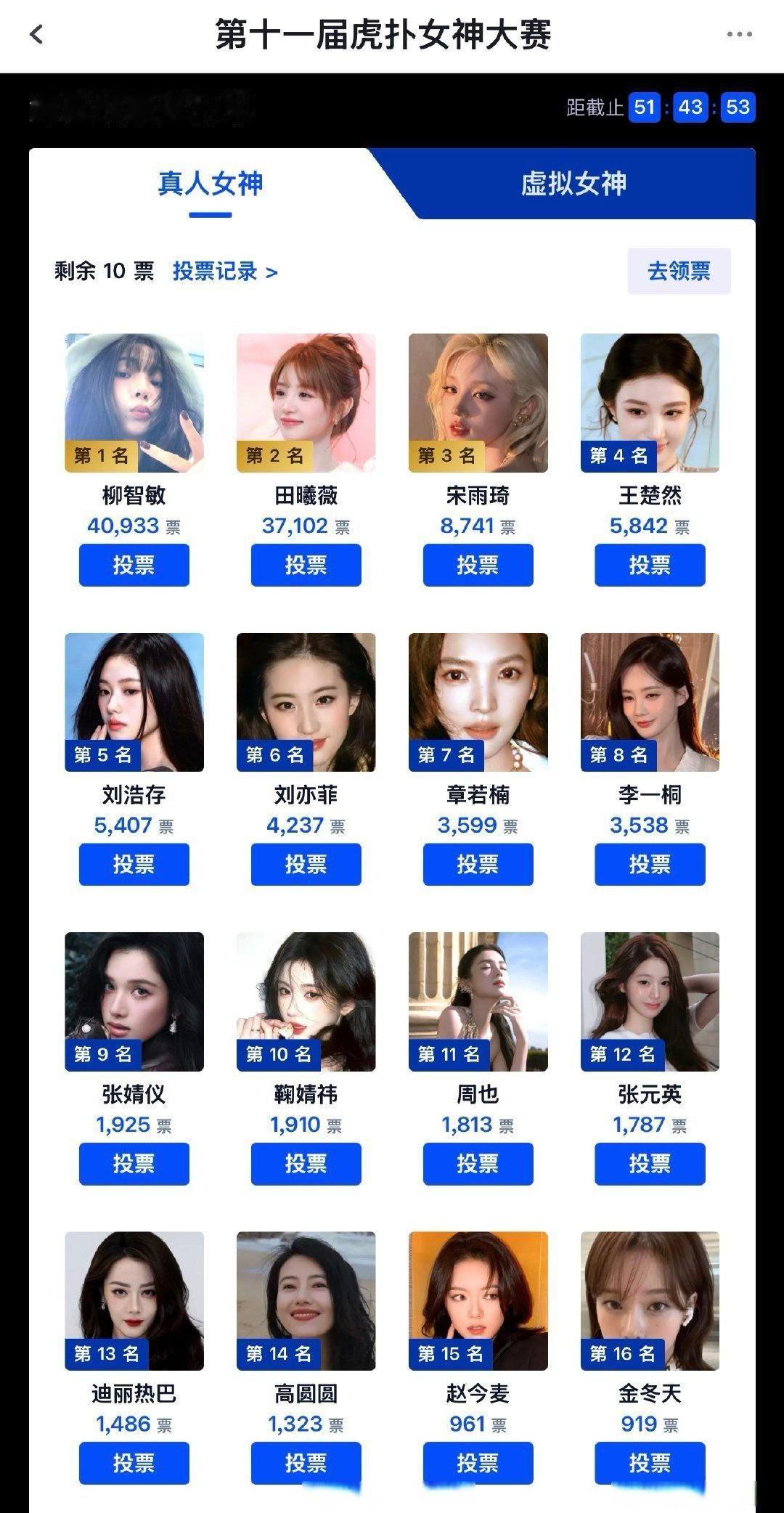Viewport: 784px width, 1513px height.
Task: Give a vote to 刘浩存
Action: point(134,864)
